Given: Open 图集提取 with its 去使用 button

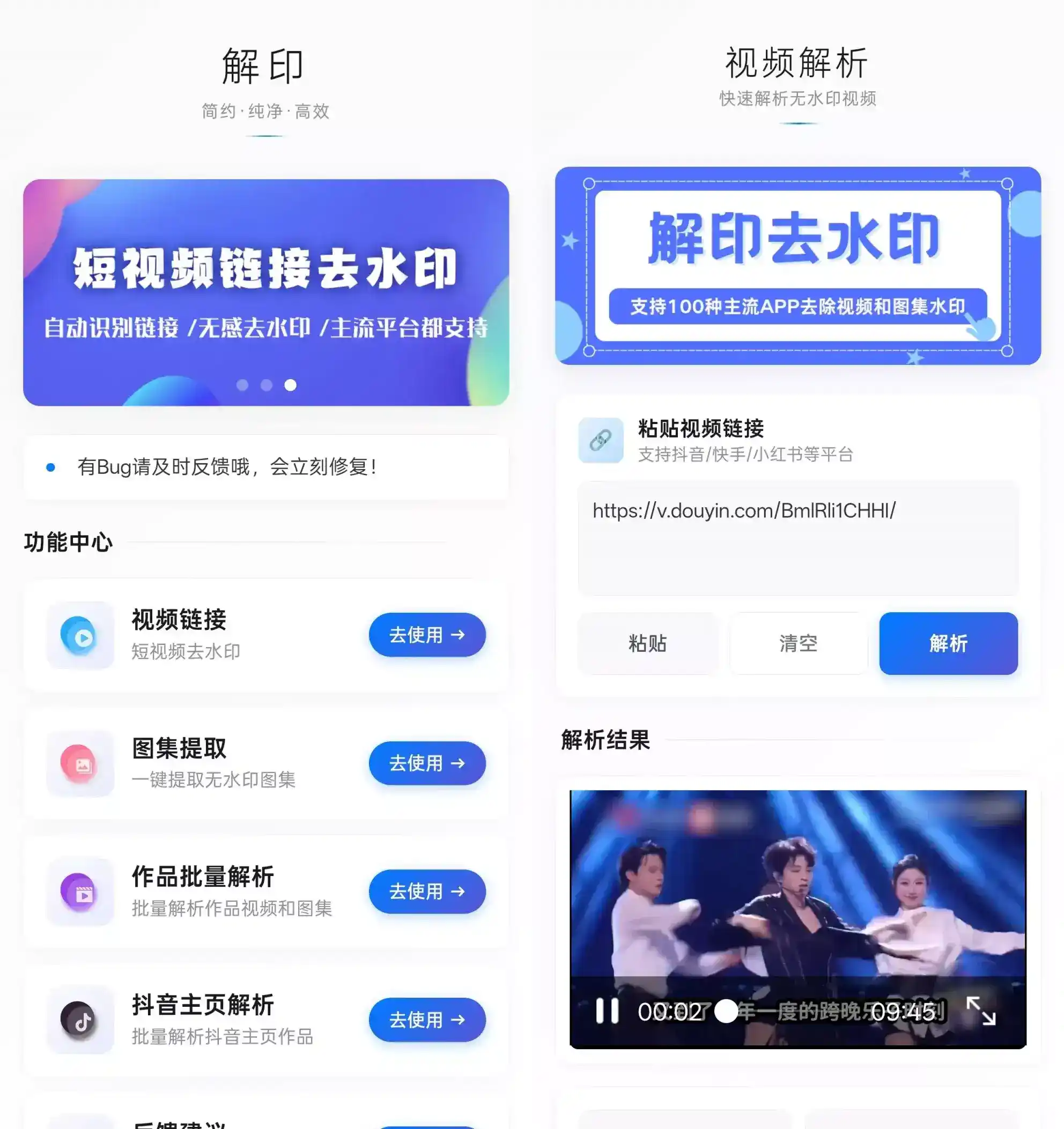Looking at the screenshot, I should (427, 763).
